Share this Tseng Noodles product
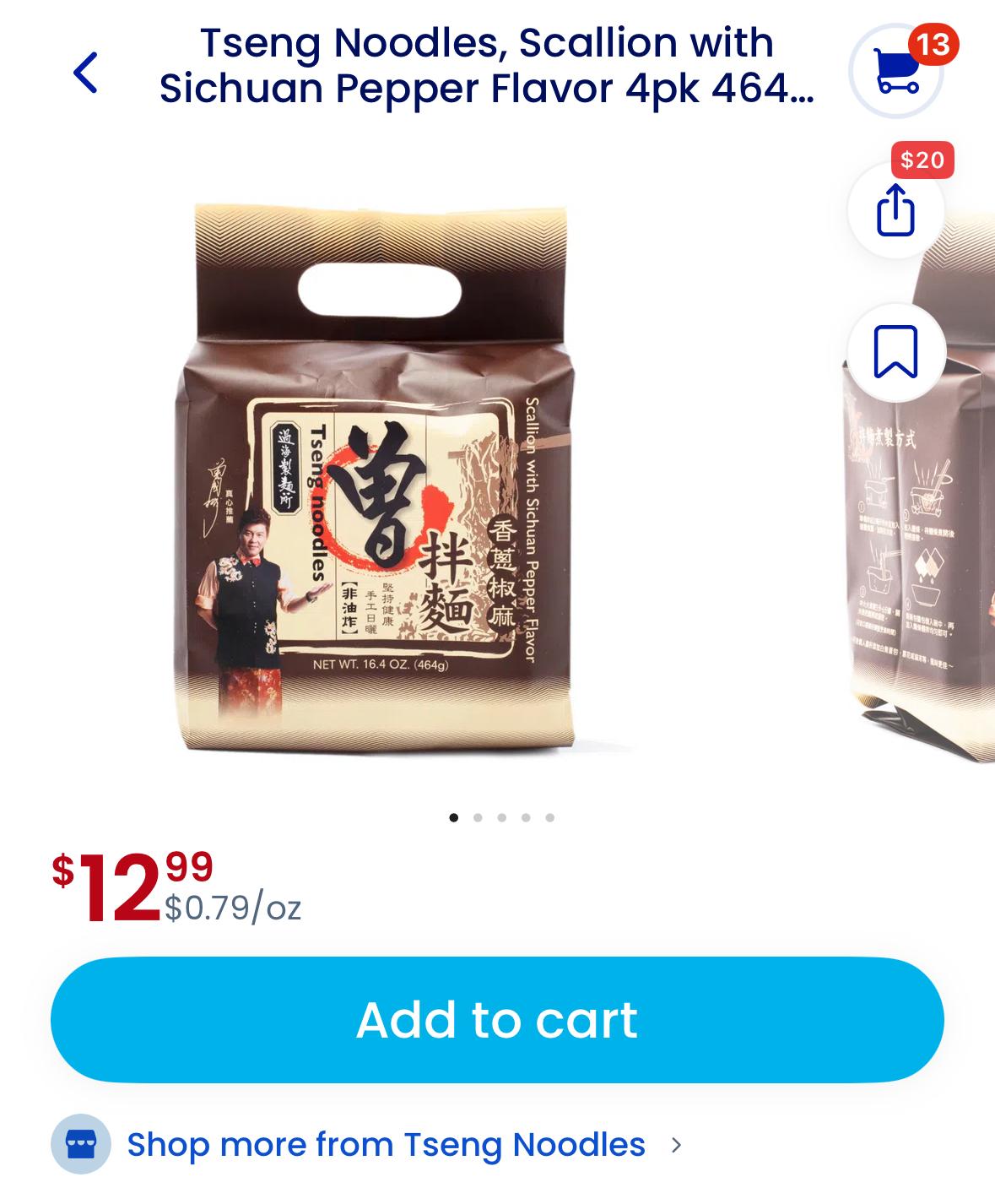 (x=895, y=210)
